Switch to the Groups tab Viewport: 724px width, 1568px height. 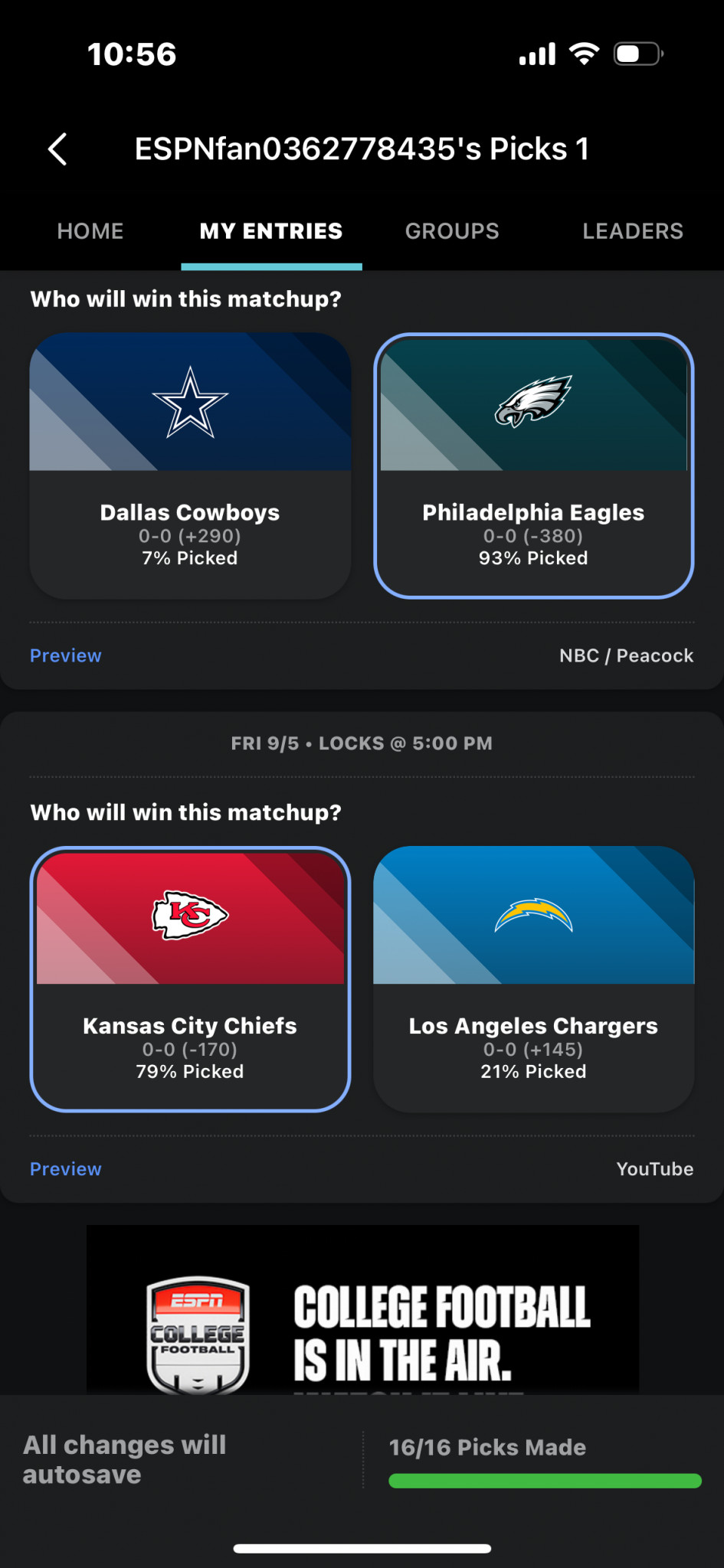click(x=452, y=231)
